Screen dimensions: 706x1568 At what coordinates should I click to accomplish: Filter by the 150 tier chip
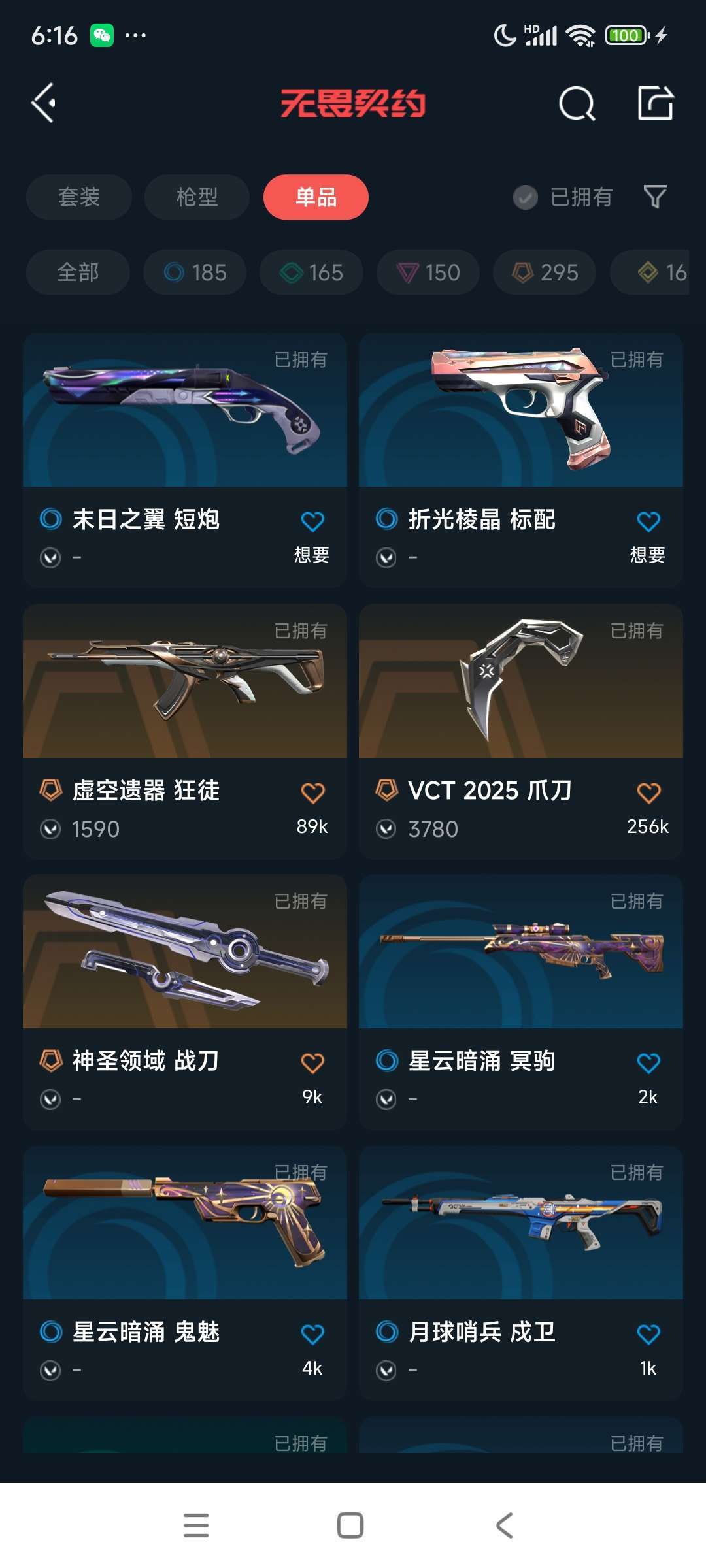(428, 272)
